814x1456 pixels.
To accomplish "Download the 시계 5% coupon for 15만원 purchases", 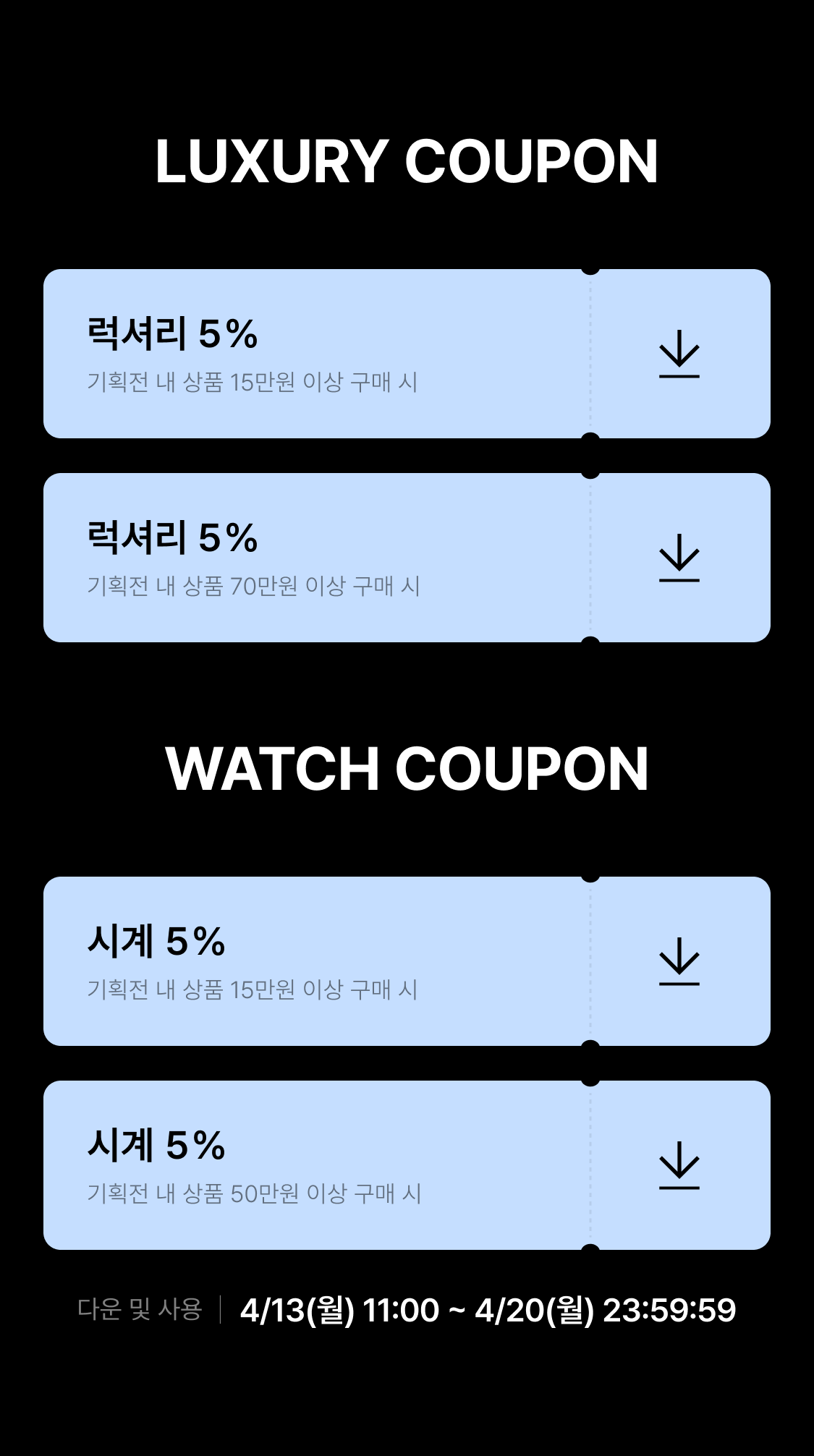I will coord(679,961).
